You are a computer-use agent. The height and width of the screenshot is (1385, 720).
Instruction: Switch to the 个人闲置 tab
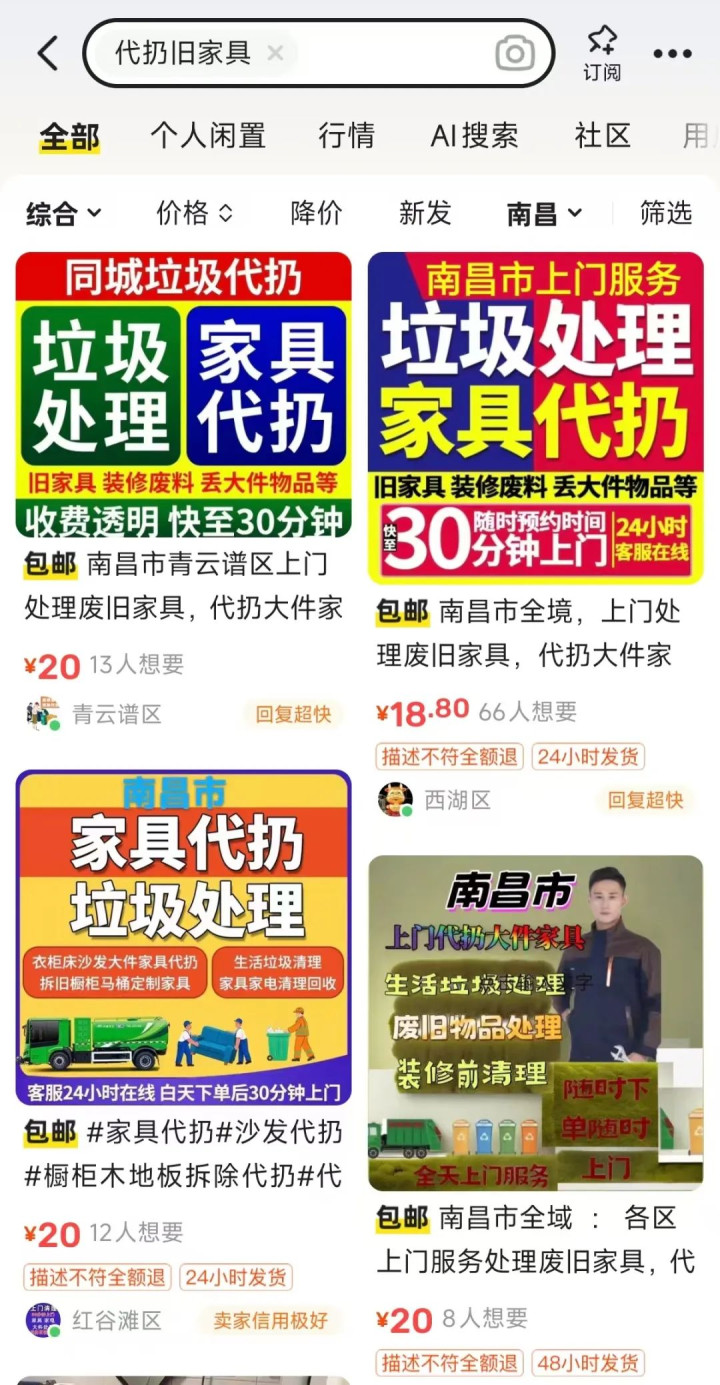pyautogui.click(x=208, y=136)
